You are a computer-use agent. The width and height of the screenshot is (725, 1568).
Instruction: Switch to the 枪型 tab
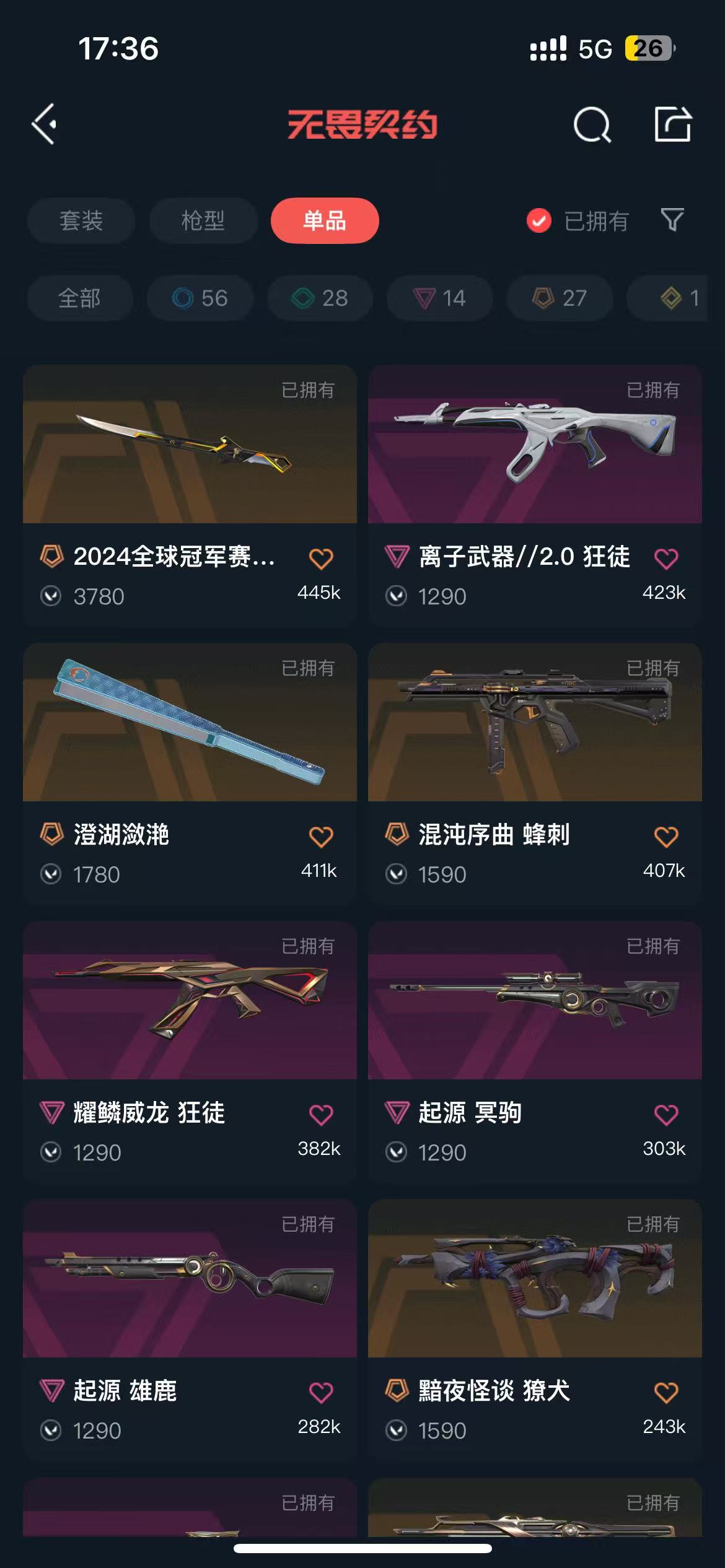[x=203, y=221]
